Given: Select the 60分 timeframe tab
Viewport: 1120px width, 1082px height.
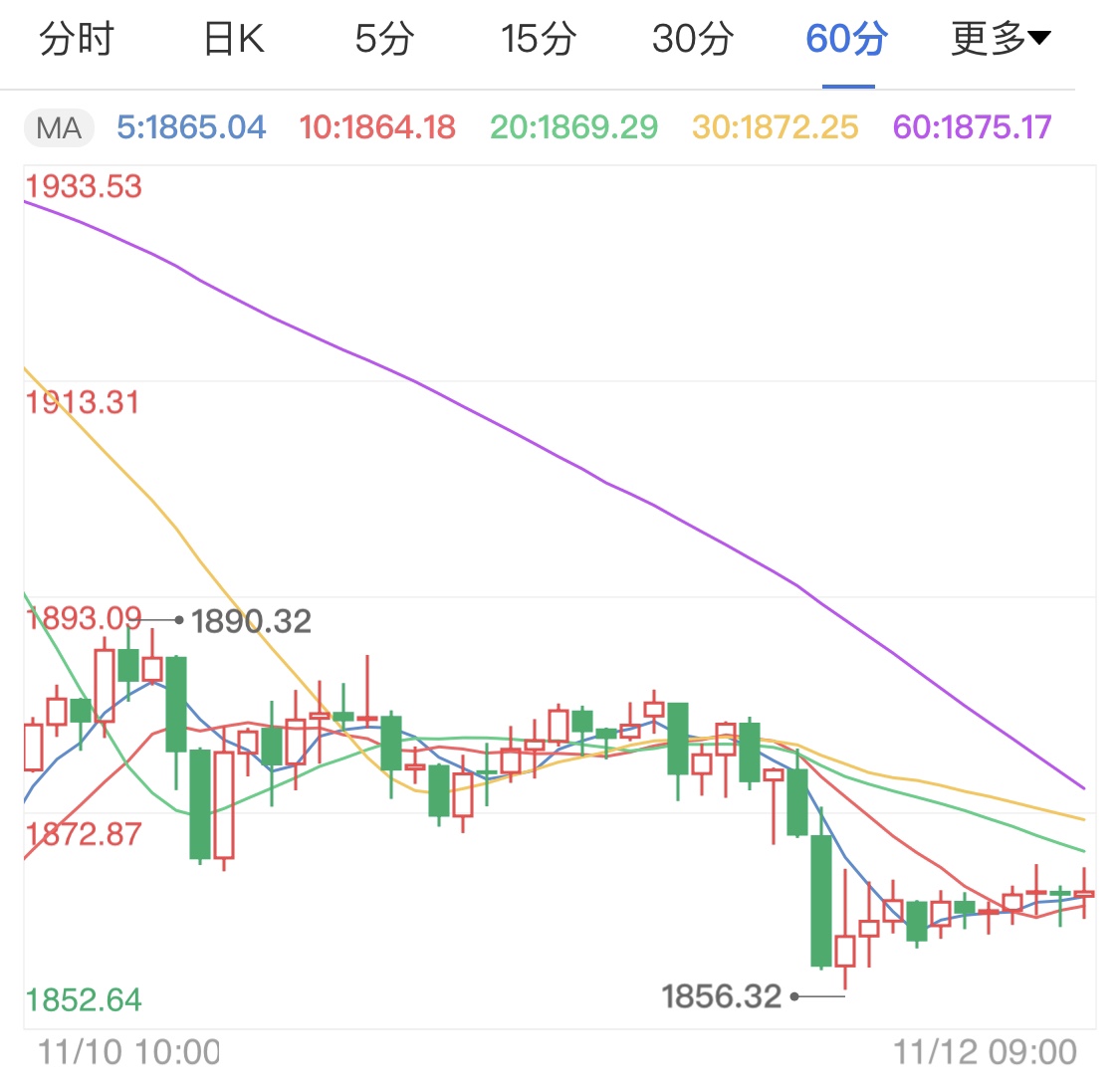Looking at the screenshot, I should [x=846, y=40].
